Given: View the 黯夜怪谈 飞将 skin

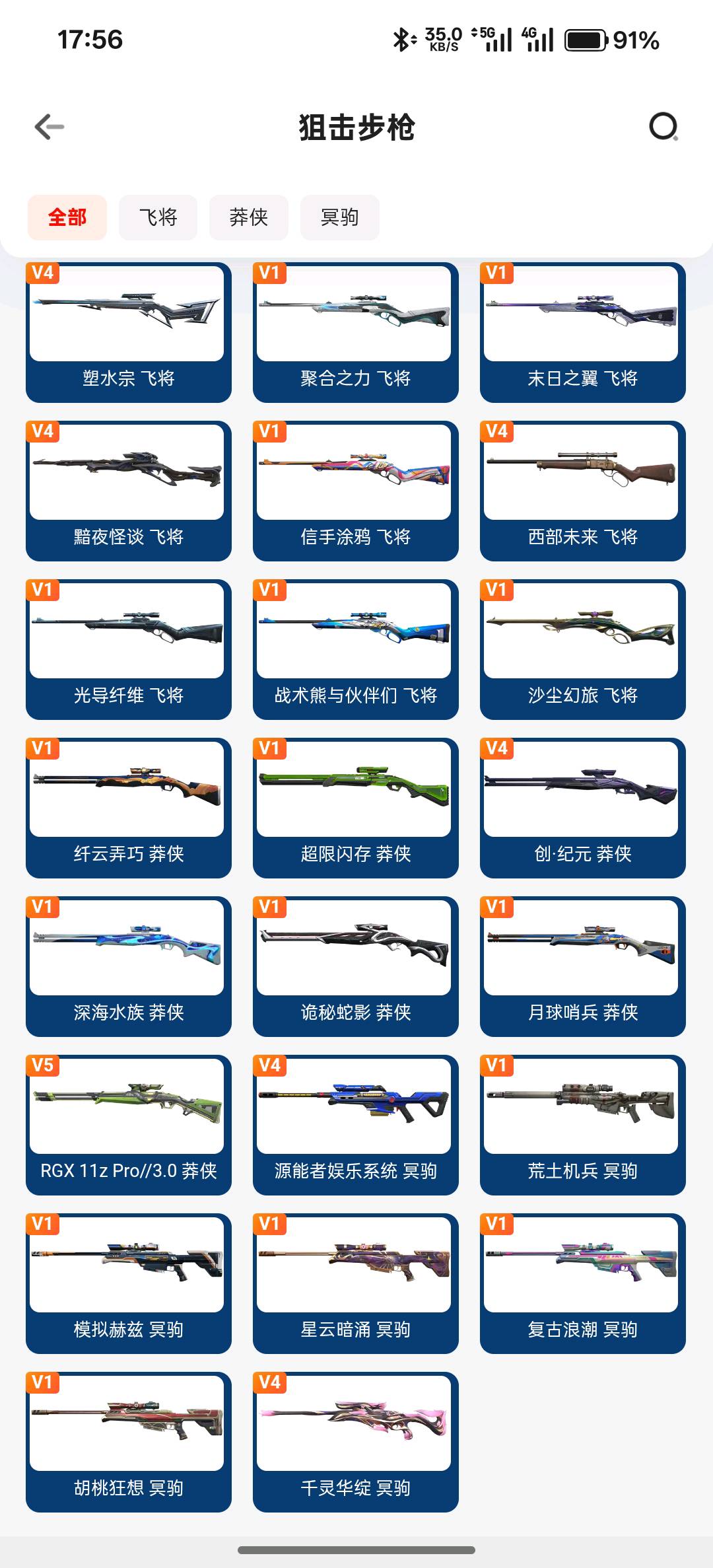Looking at the screenshot, I should point(128,491).
